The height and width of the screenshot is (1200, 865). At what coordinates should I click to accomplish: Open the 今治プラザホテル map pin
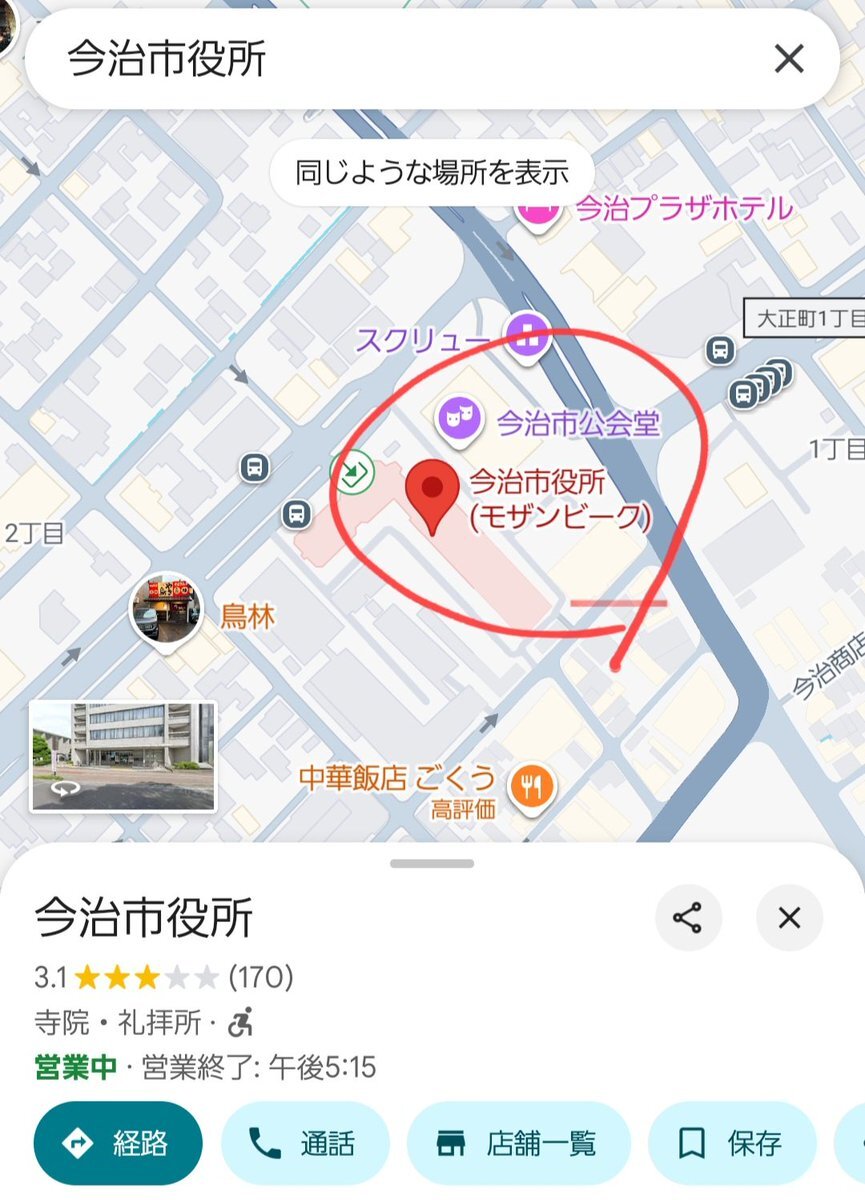pos(538,210)
